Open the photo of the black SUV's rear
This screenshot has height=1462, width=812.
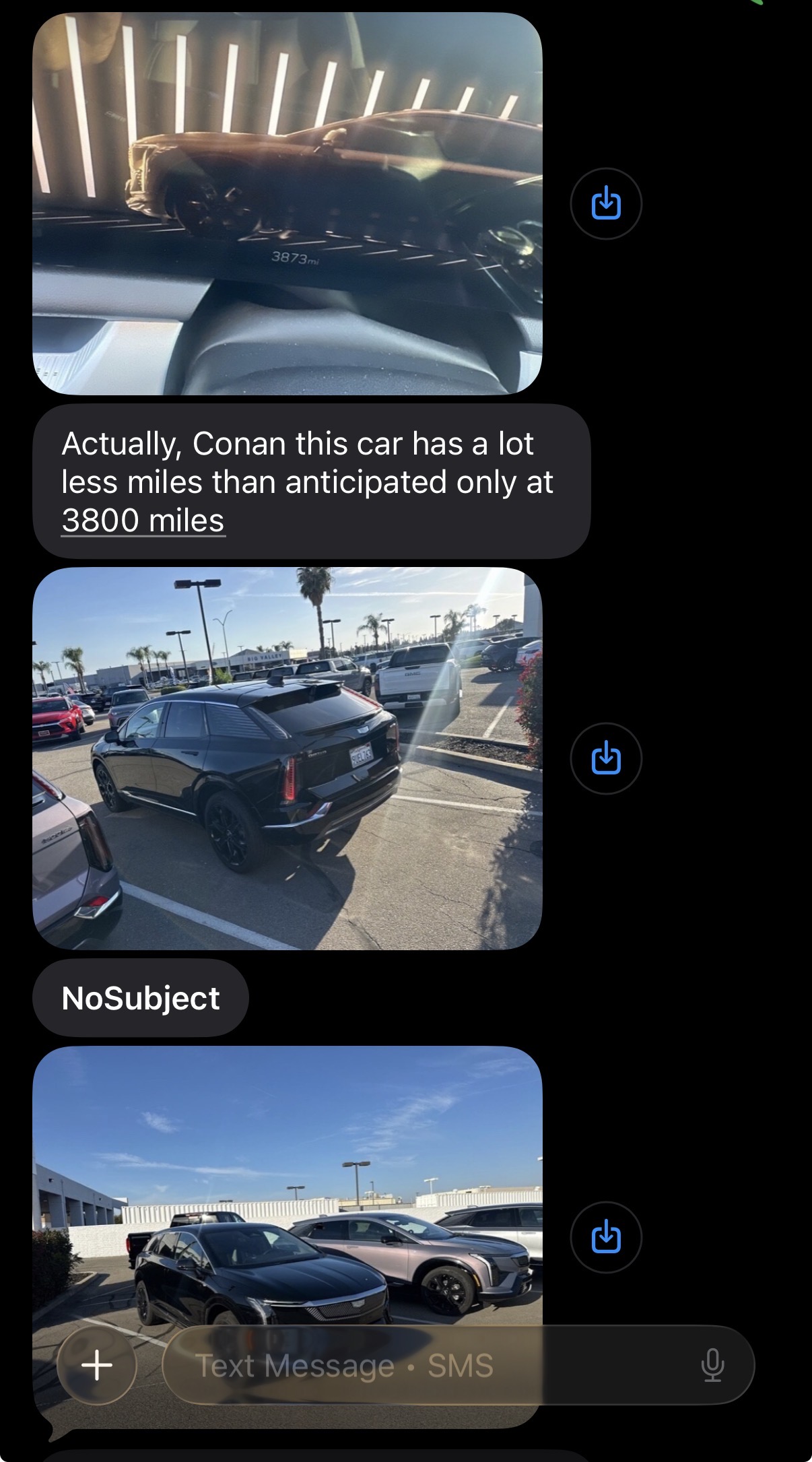[287, 758]
